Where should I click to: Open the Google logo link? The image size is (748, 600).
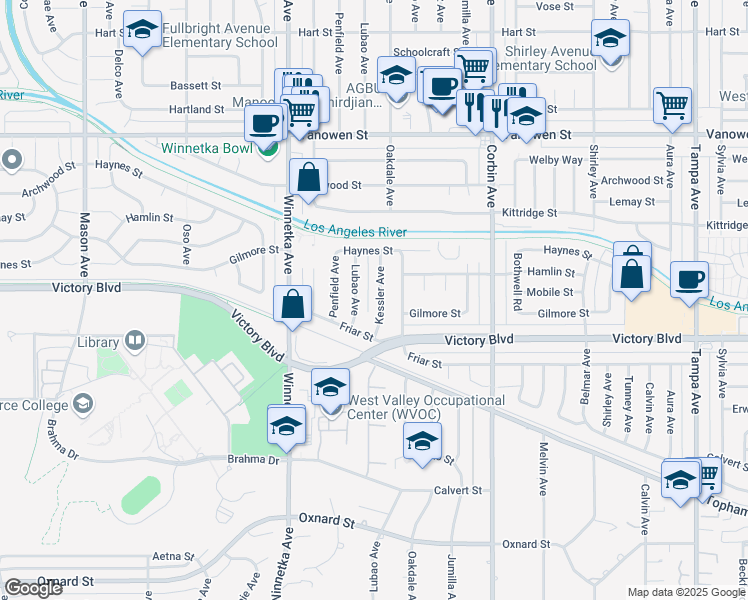[35, 587]
